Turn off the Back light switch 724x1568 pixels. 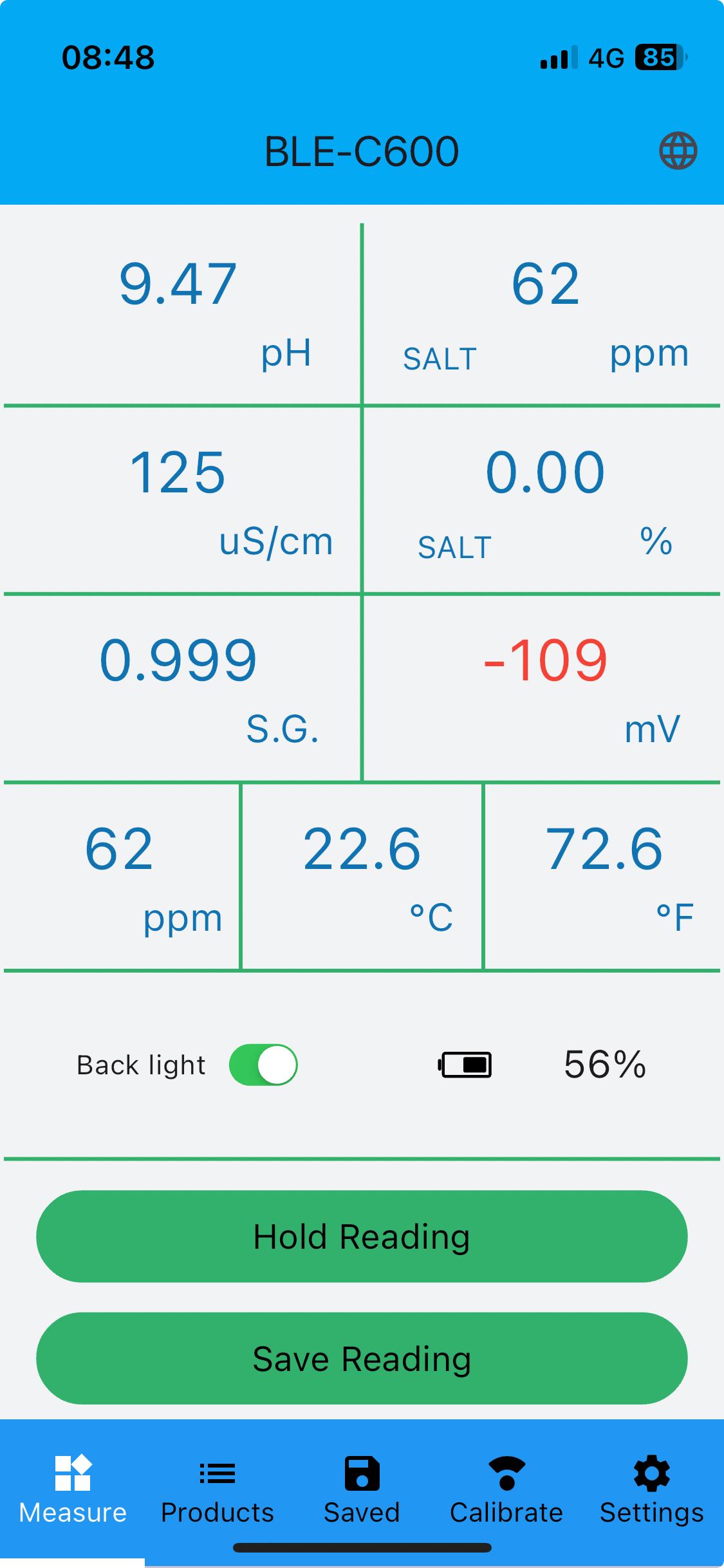coord(263,1065)
